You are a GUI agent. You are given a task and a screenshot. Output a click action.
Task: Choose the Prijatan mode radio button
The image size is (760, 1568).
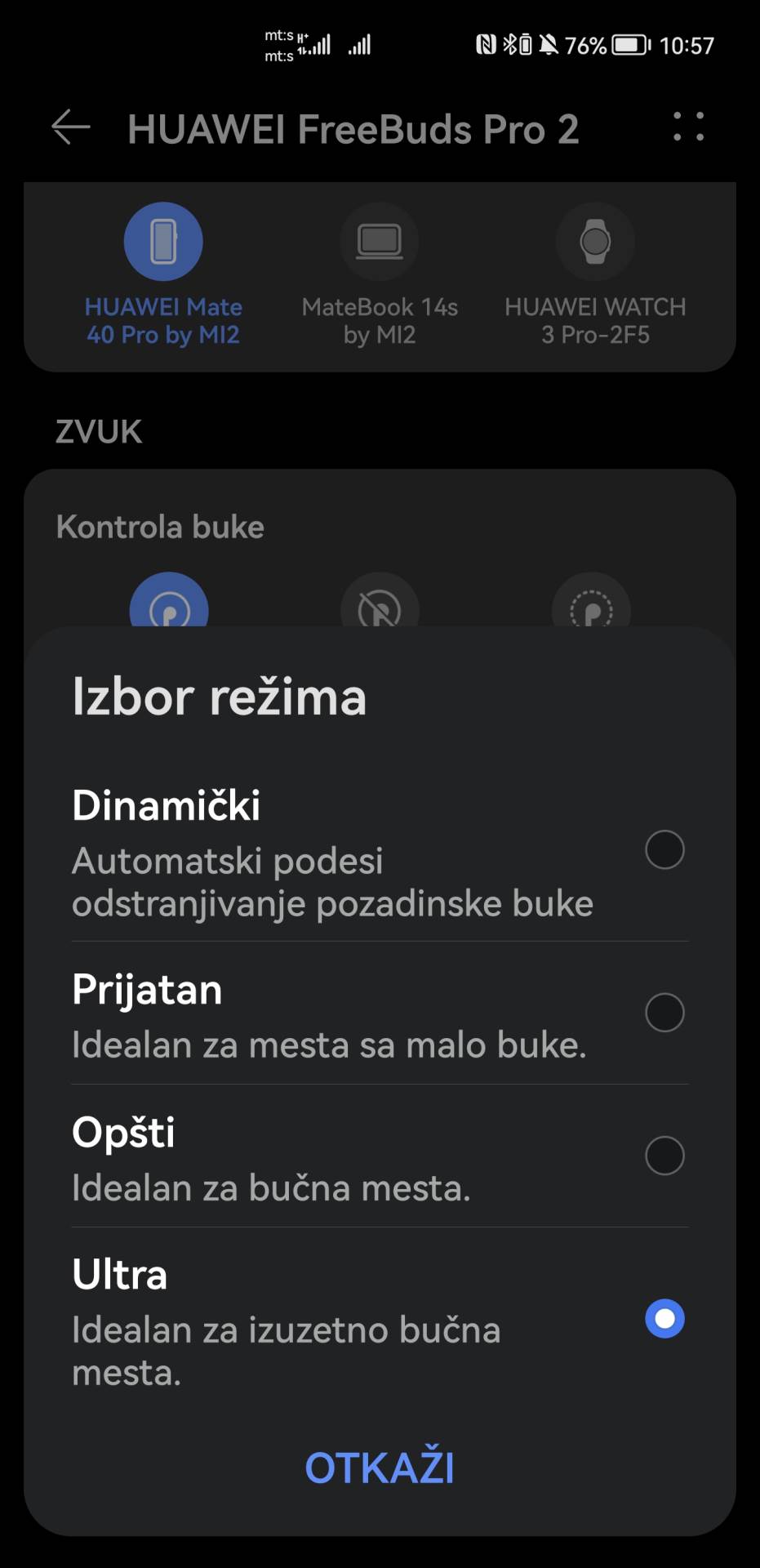(x=664, y=1013)
